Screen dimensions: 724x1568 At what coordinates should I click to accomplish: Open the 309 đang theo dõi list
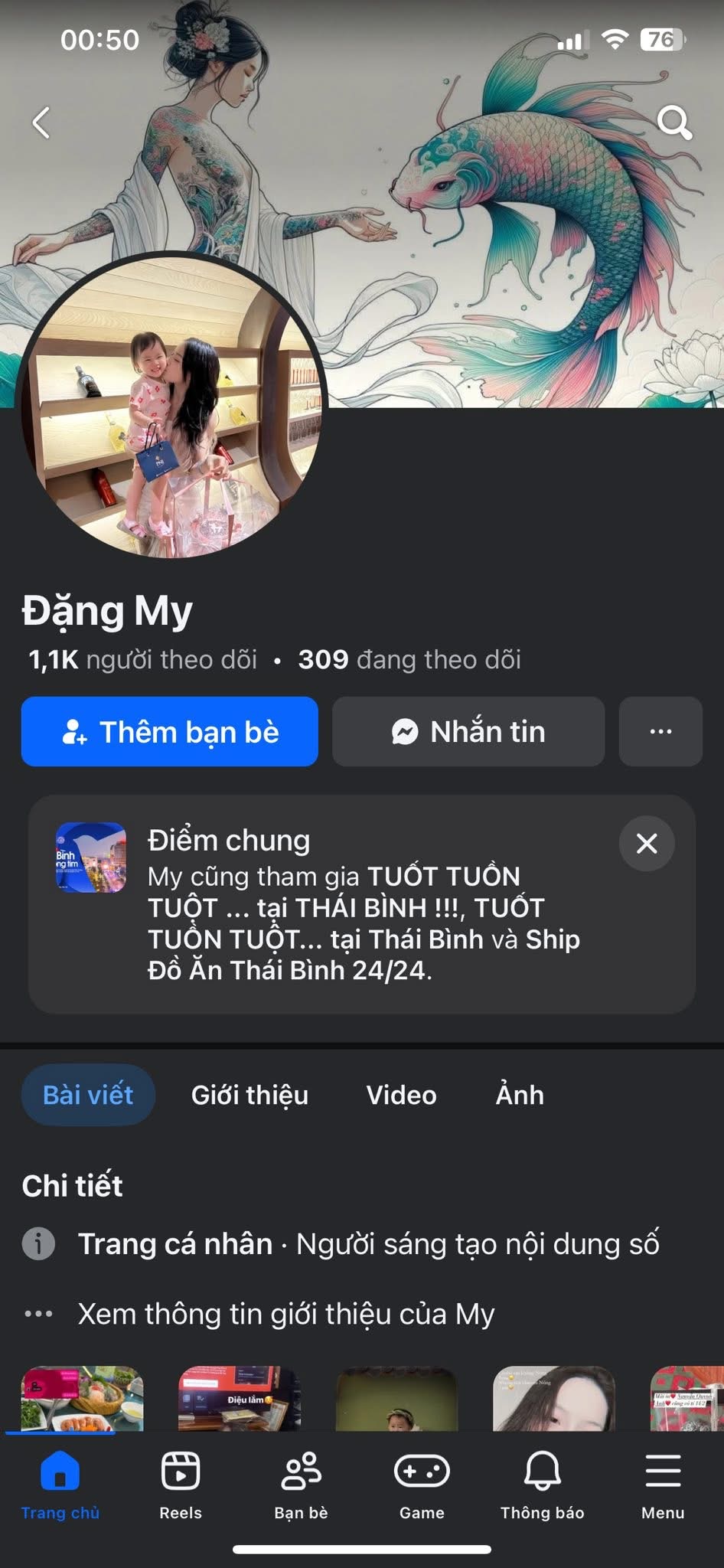click(409, 660)
